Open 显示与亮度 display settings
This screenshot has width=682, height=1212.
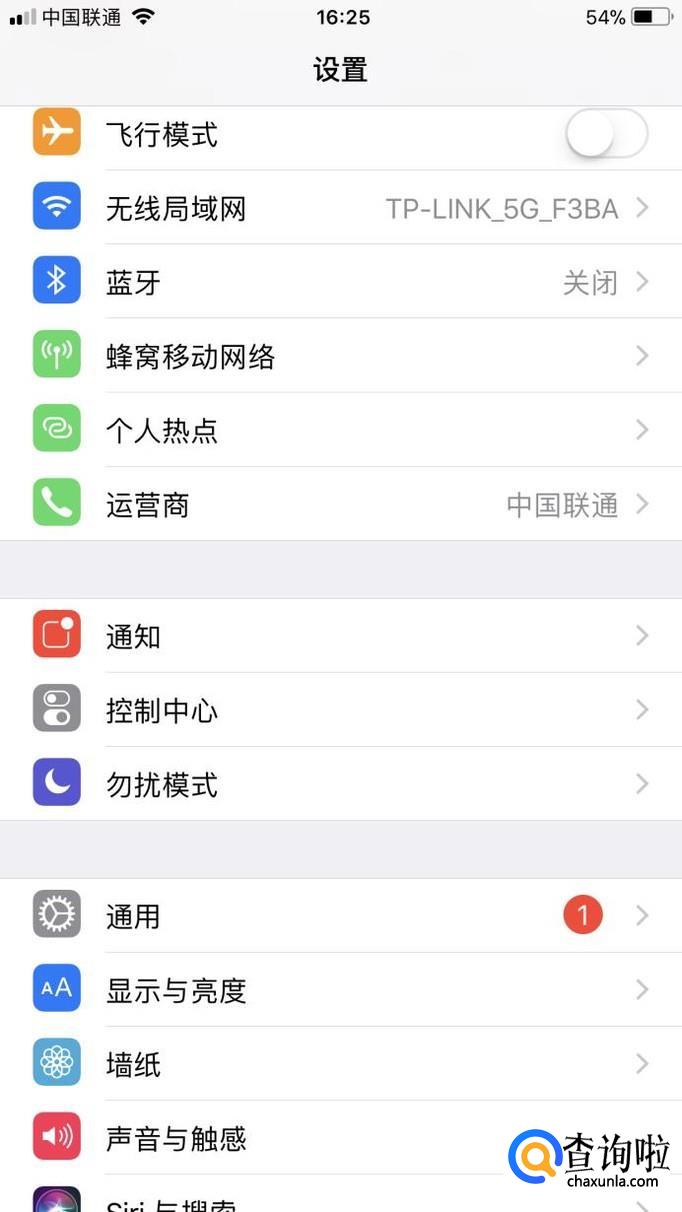tap(340, 990)
